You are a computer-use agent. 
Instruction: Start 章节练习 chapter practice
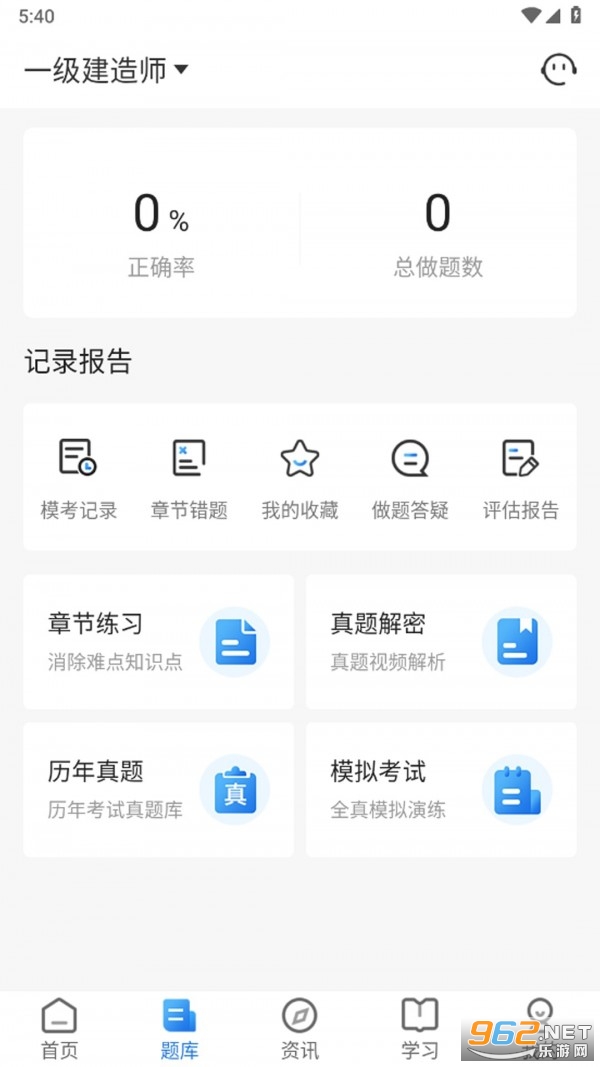[158, 641]
